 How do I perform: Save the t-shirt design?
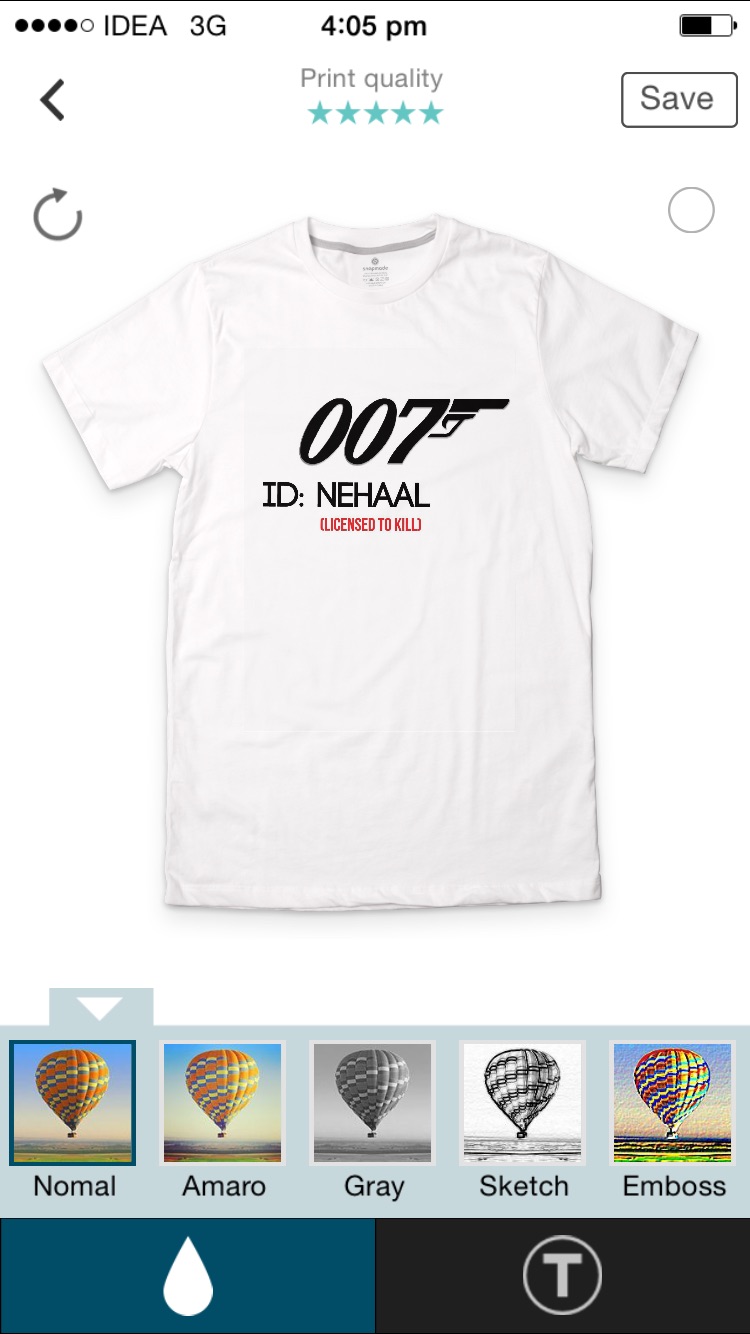click(679, 99)
